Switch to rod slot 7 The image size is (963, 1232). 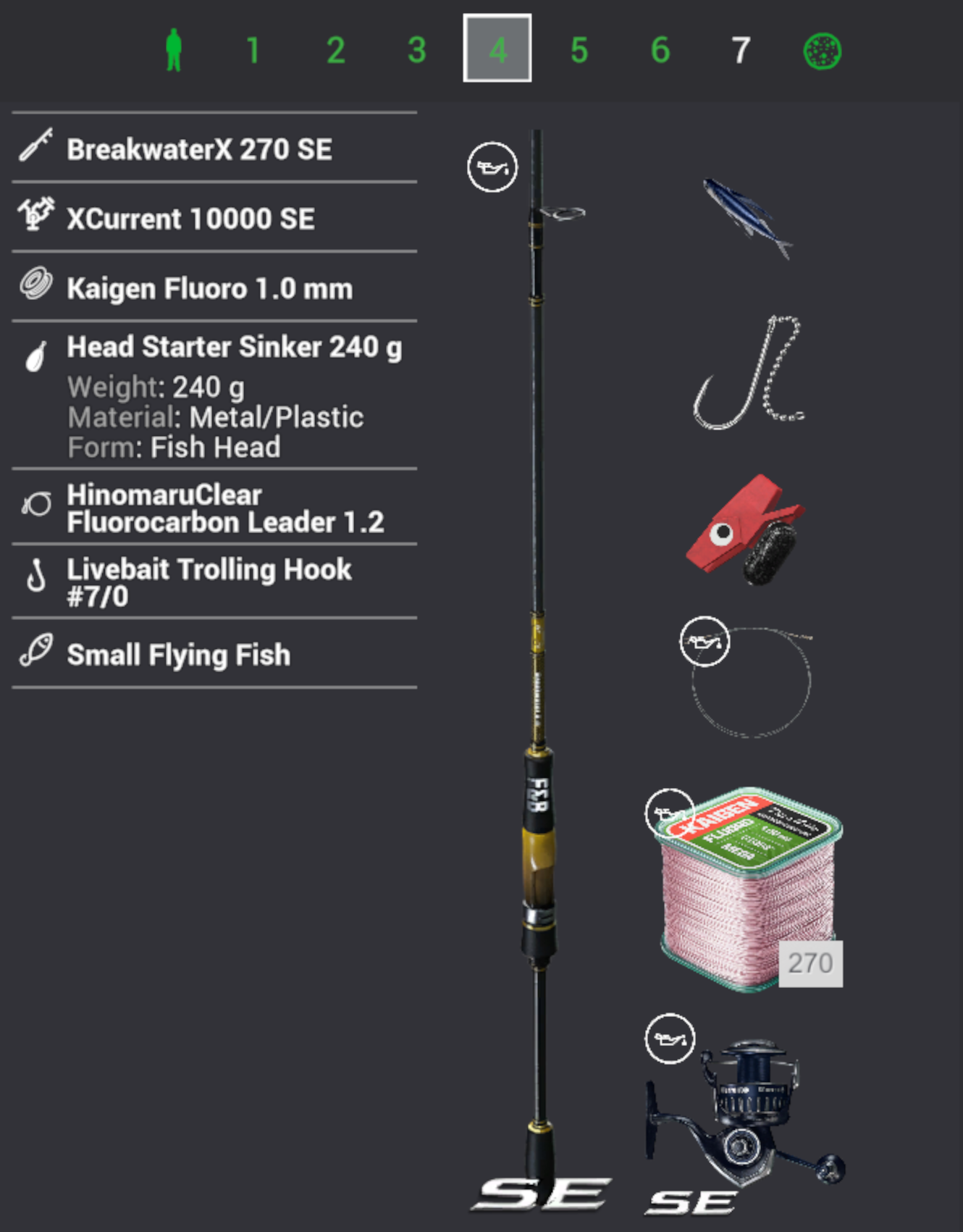[740, 50]
